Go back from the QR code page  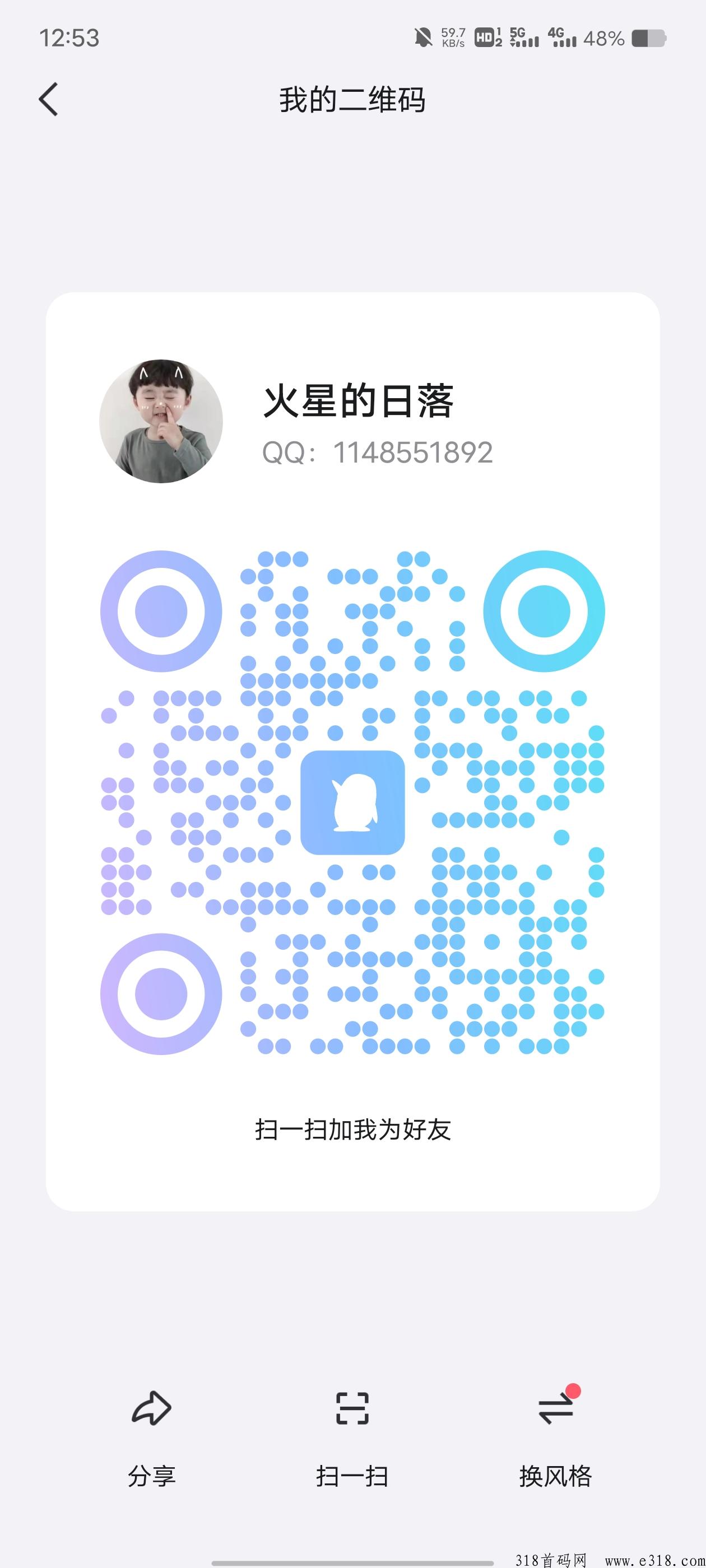pyautogui.click(x=49, y=99)
